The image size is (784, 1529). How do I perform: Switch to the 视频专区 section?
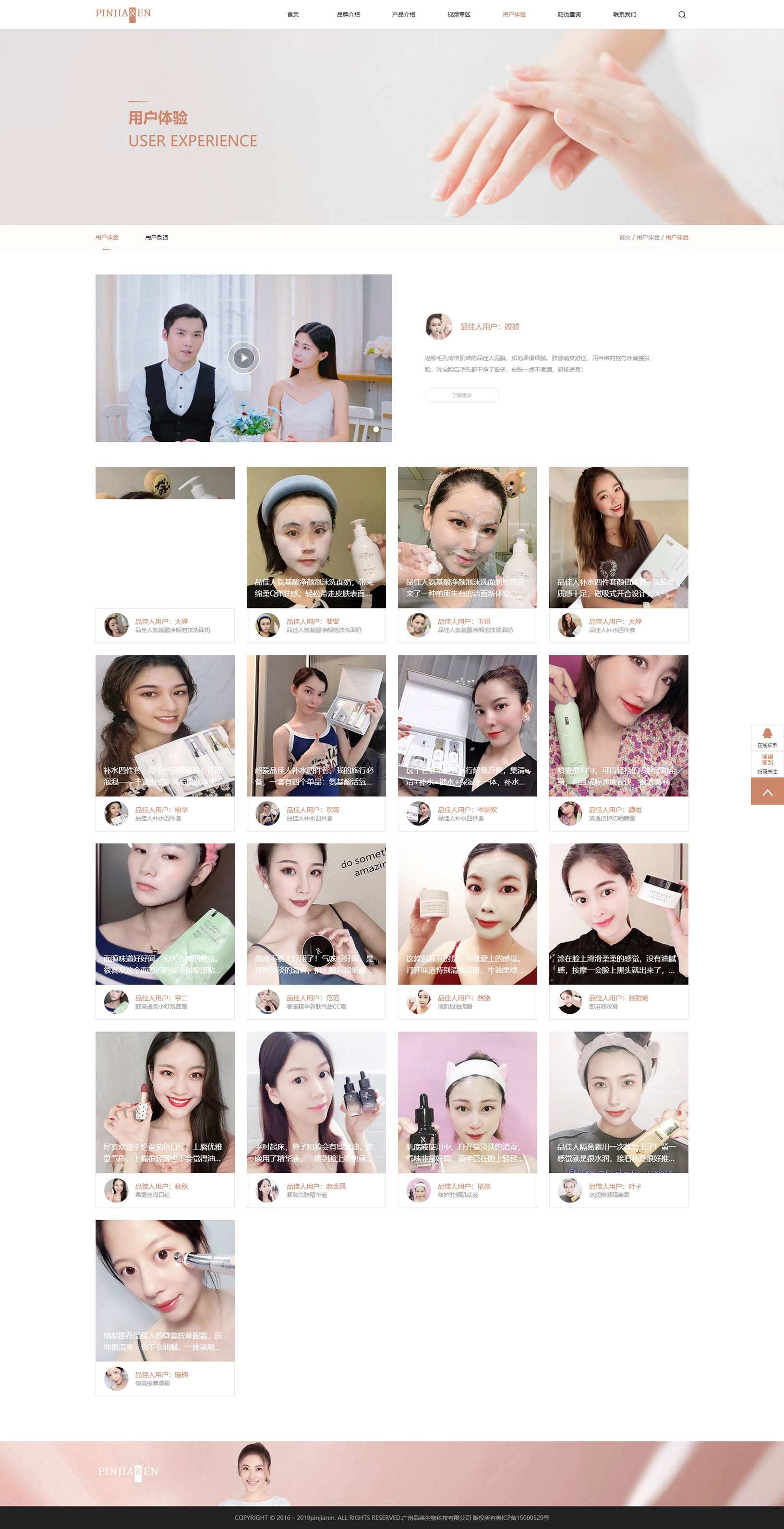tap(458, 15)
